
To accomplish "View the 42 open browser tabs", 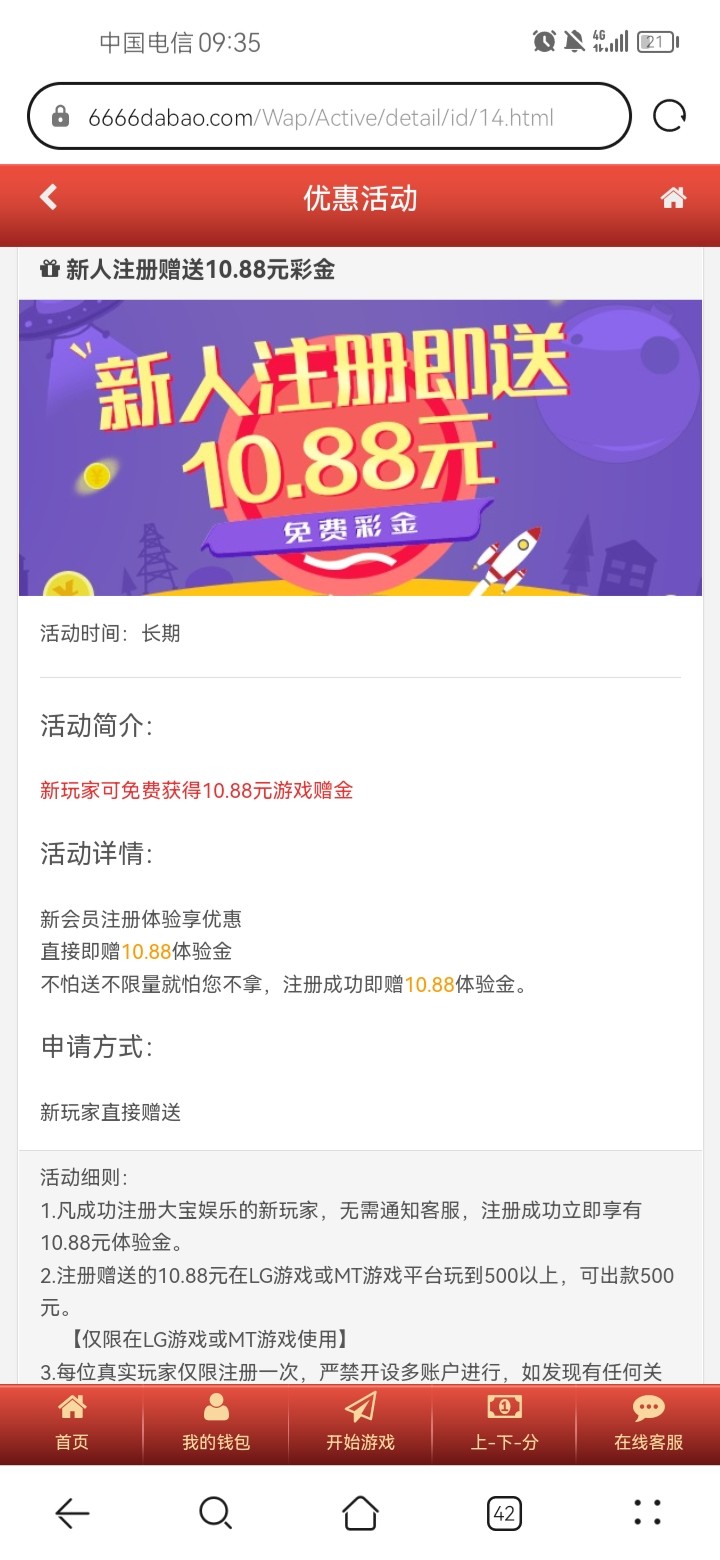I will [x=504, y=1513].
